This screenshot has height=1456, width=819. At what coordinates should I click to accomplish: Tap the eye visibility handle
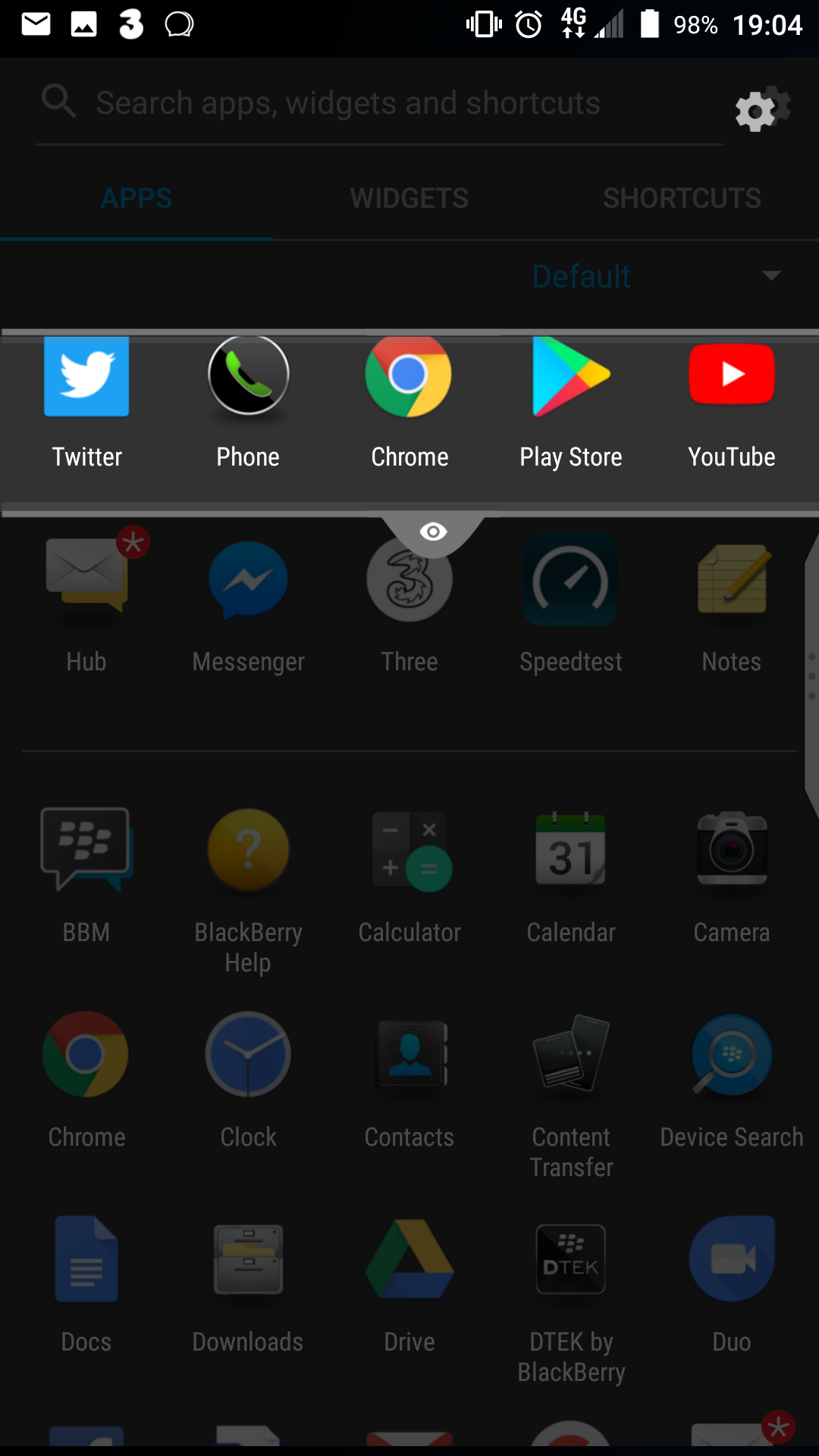(433, 532)
